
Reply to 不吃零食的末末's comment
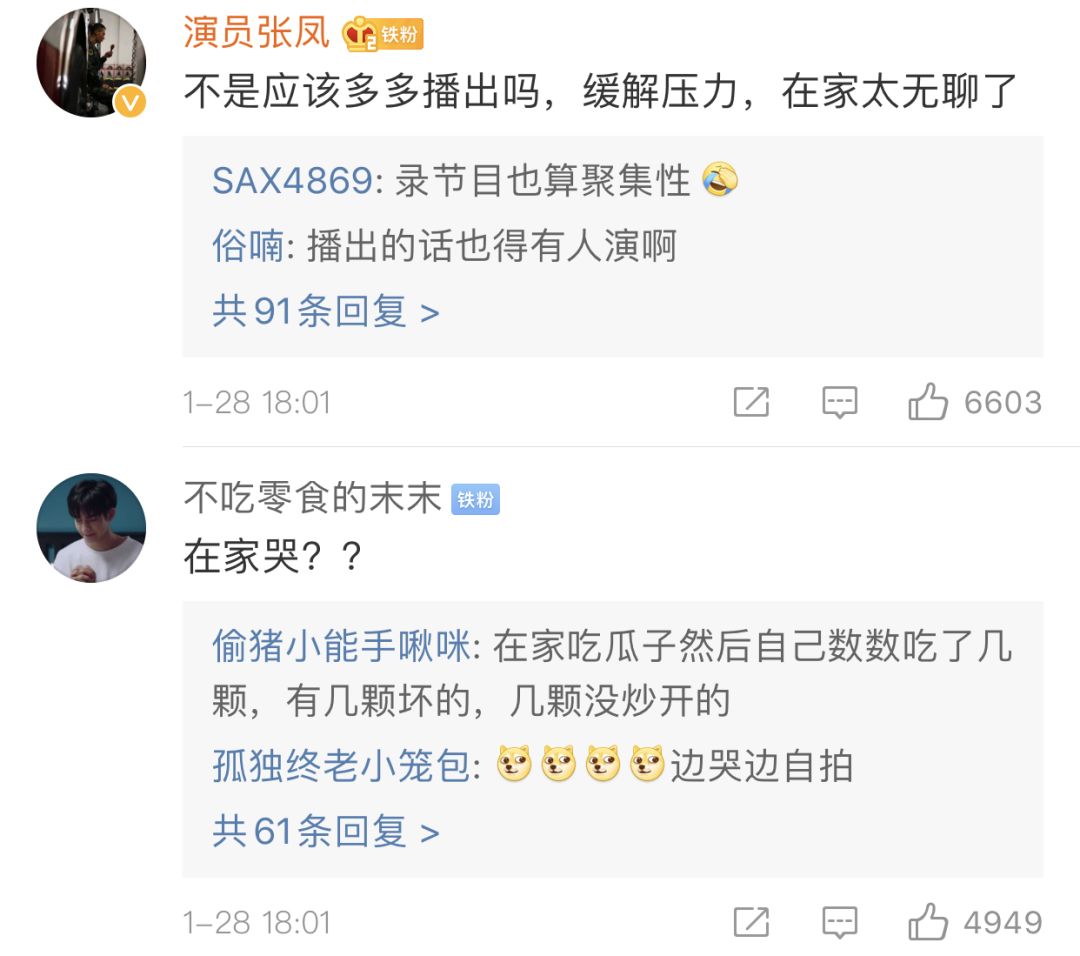[x=839, y=922]
